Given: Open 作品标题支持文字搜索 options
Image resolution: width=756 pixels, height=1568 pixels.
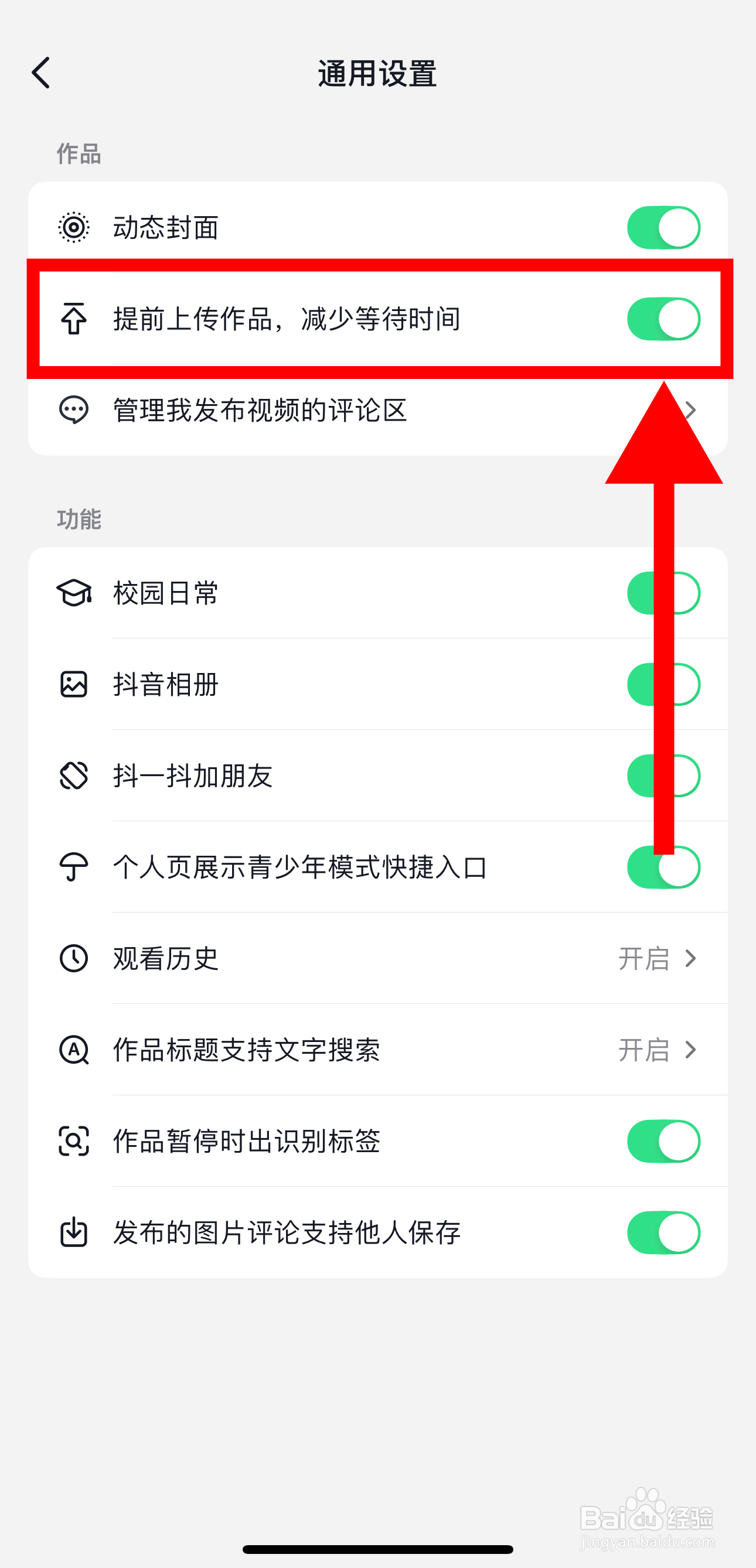Looking at the screenshot, I should (692, 1050).
